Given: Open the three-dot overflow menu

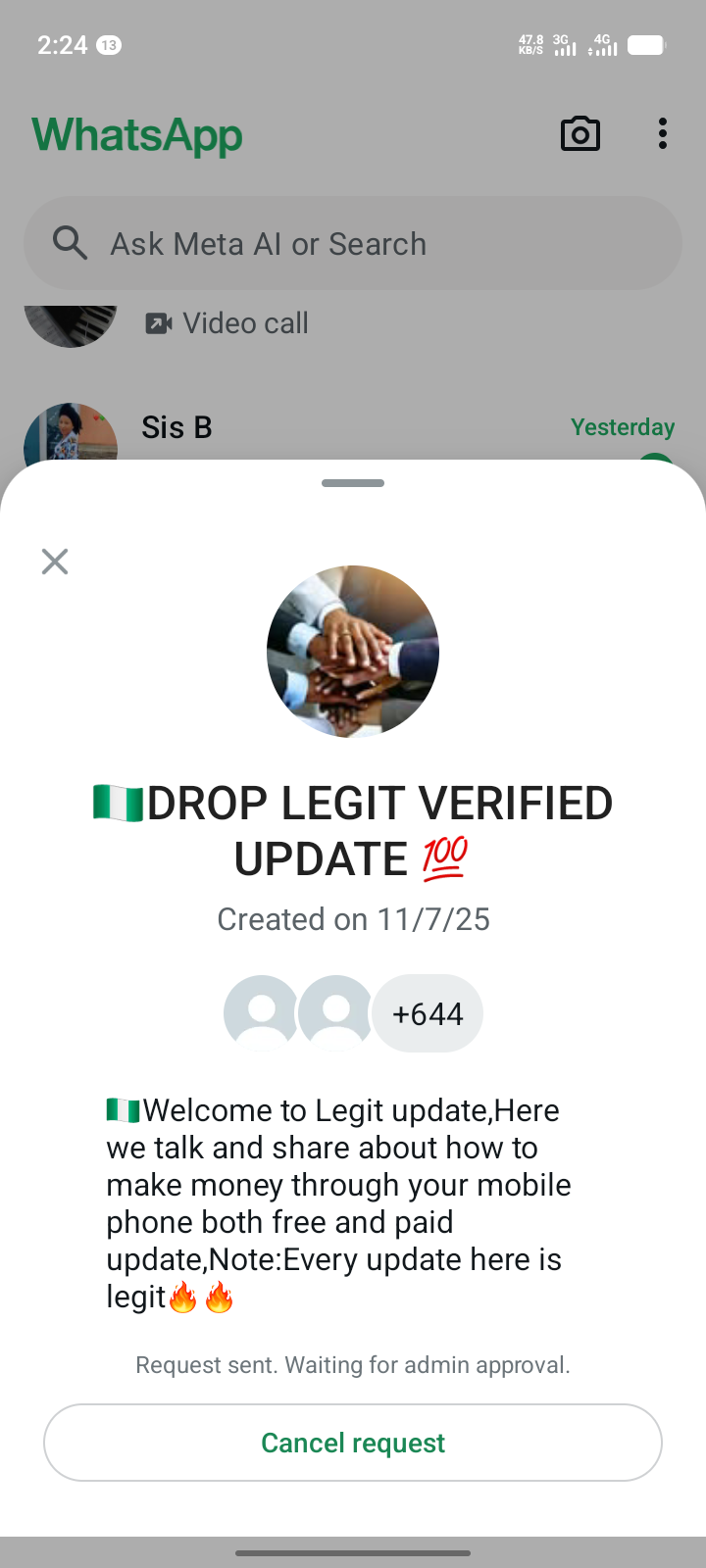Looking at the screenshot, I should (x=663, y=134).
